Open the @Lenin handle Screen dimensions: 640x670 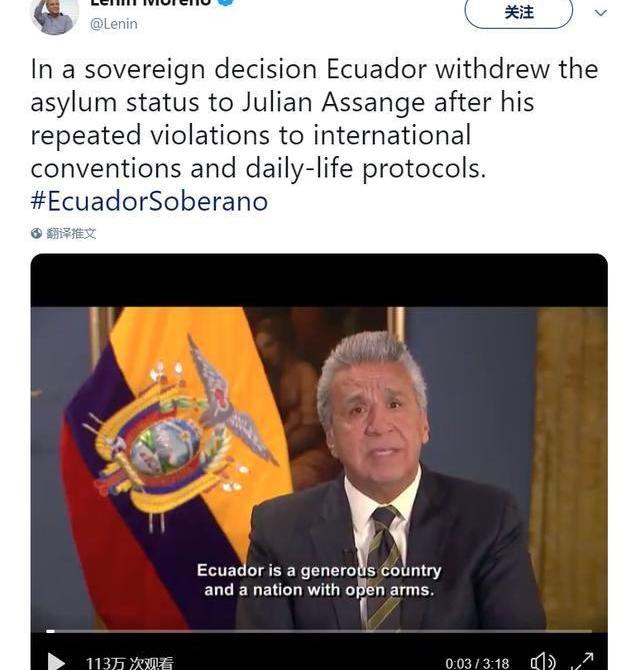pyautogui.click(x=114, y=24)
